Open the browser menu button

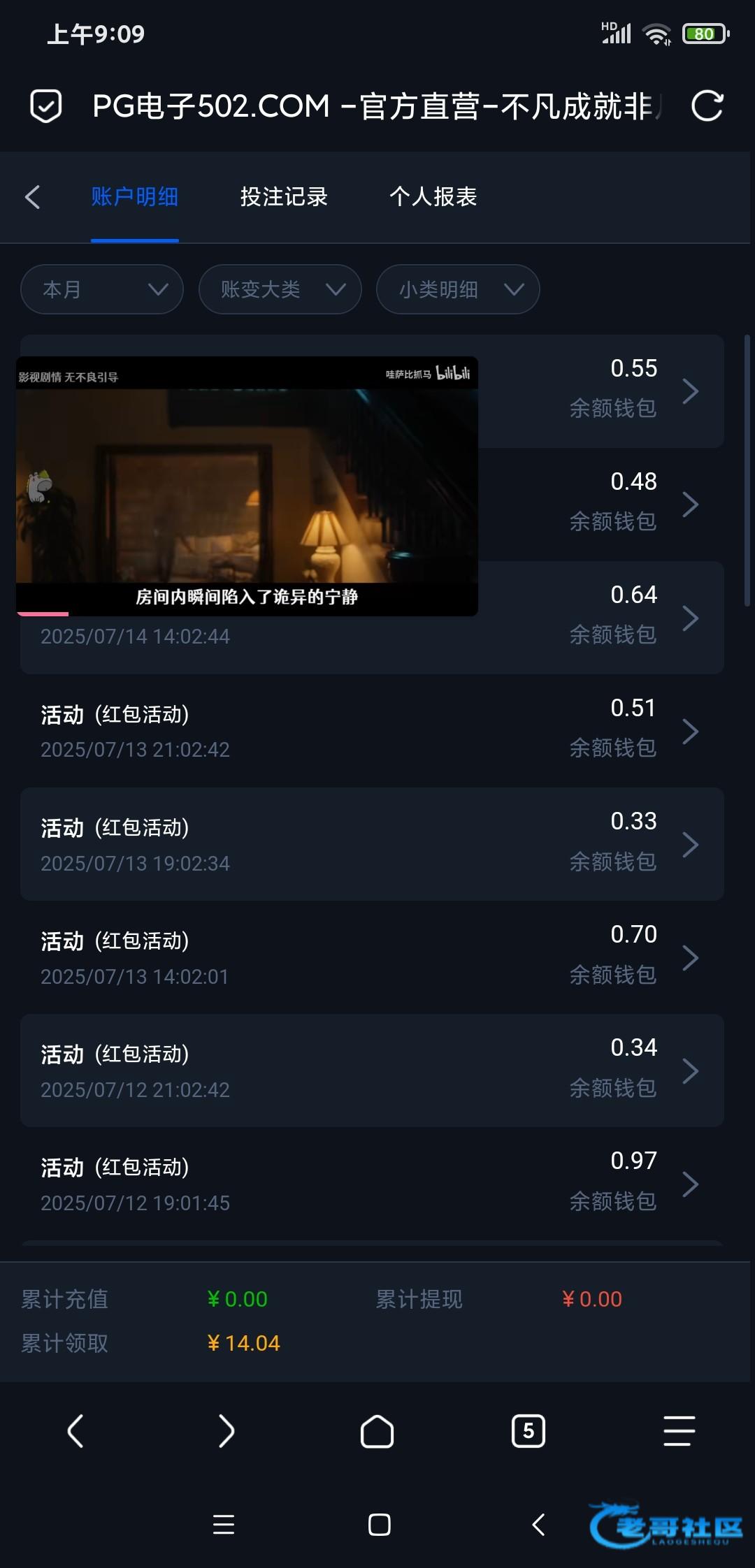pos(679,1431)
